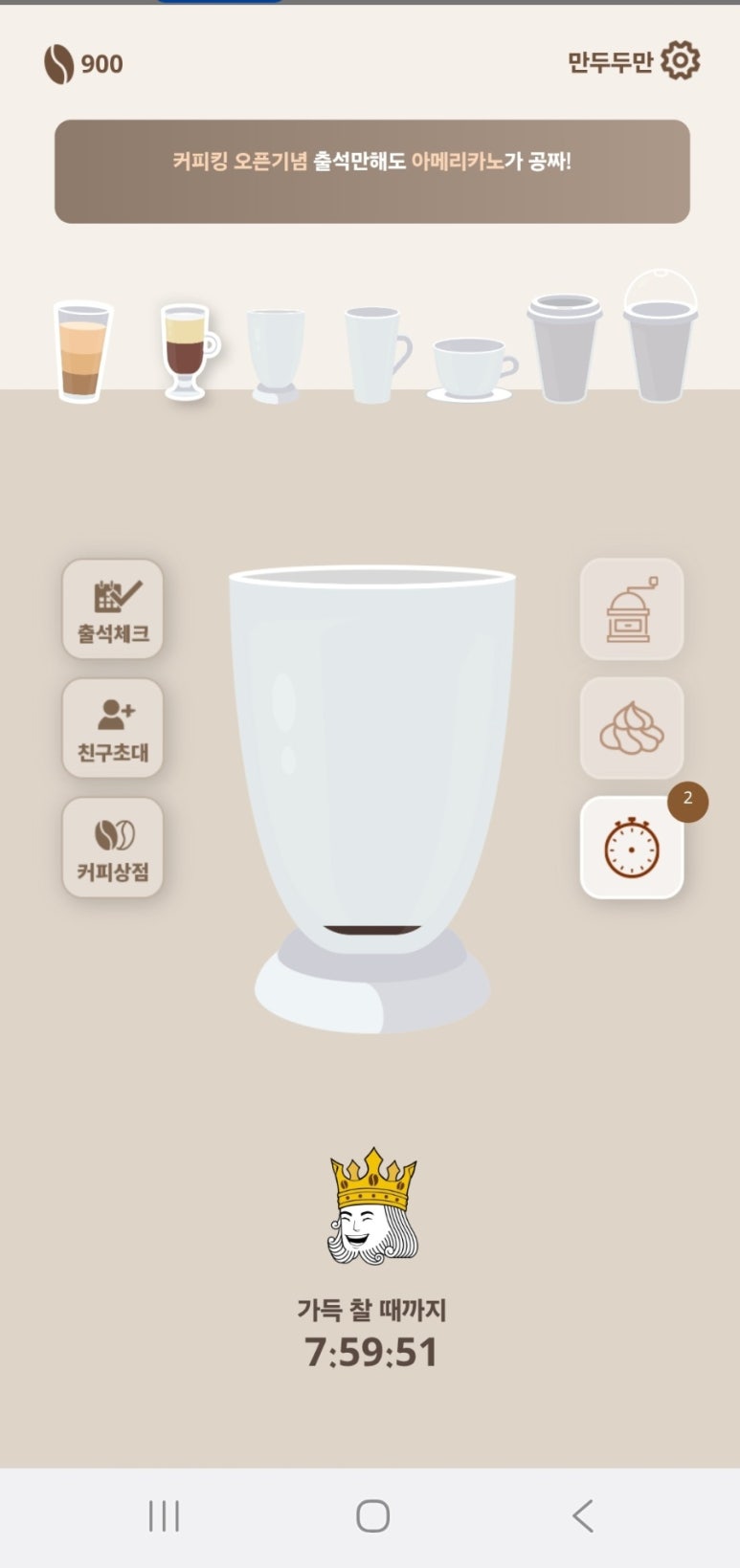Open the 커피상점 coffee shop button
This screenshot has width=740, height=1568.
113,848
